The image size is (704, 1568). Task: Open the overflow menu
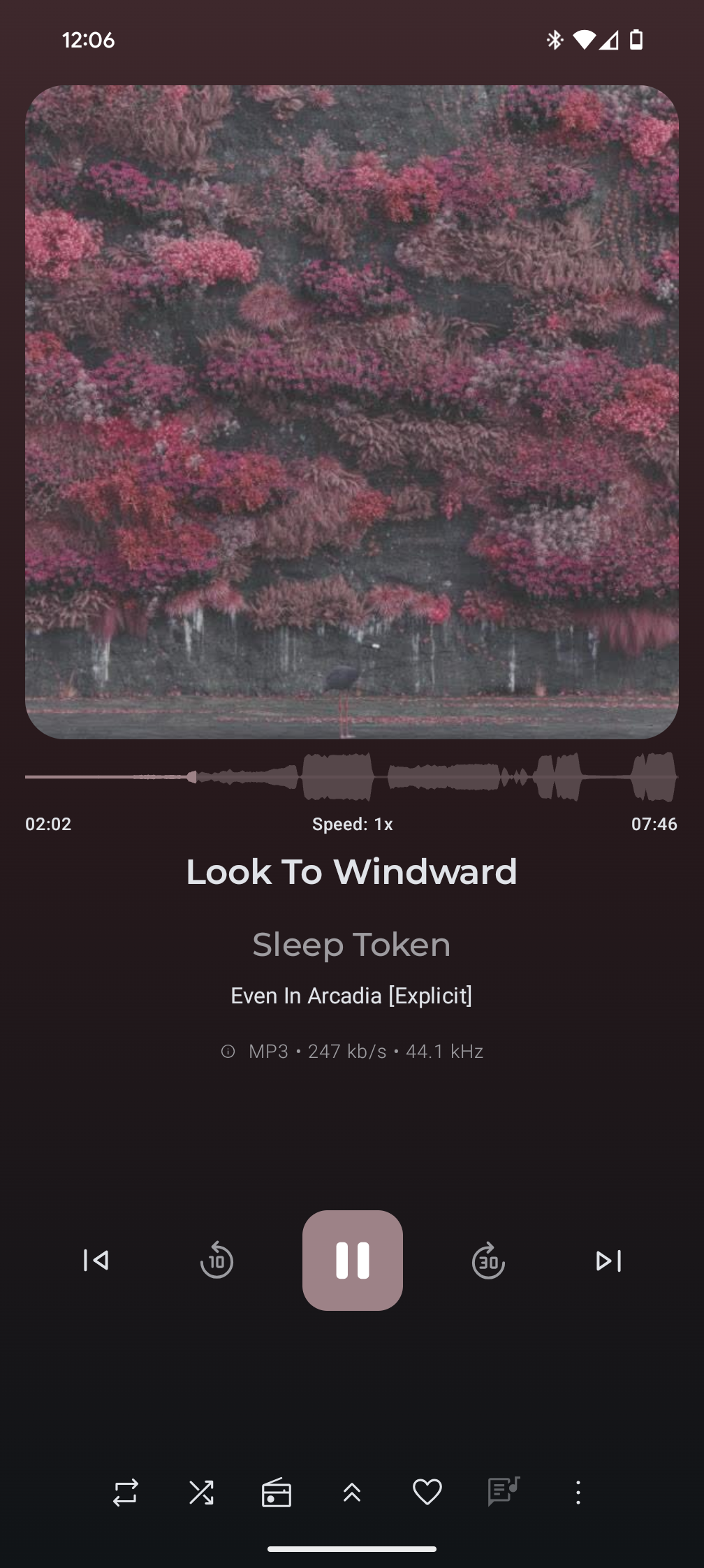tap(578, 1493)
